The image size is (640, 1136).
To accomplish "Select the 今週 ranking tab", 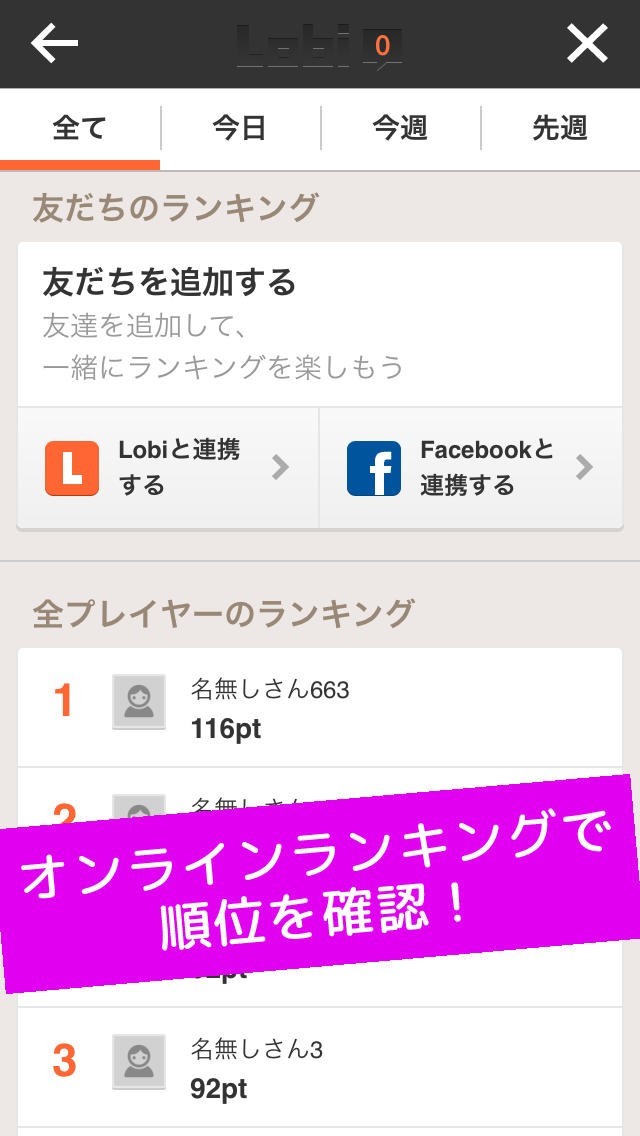I will point(400,129).
